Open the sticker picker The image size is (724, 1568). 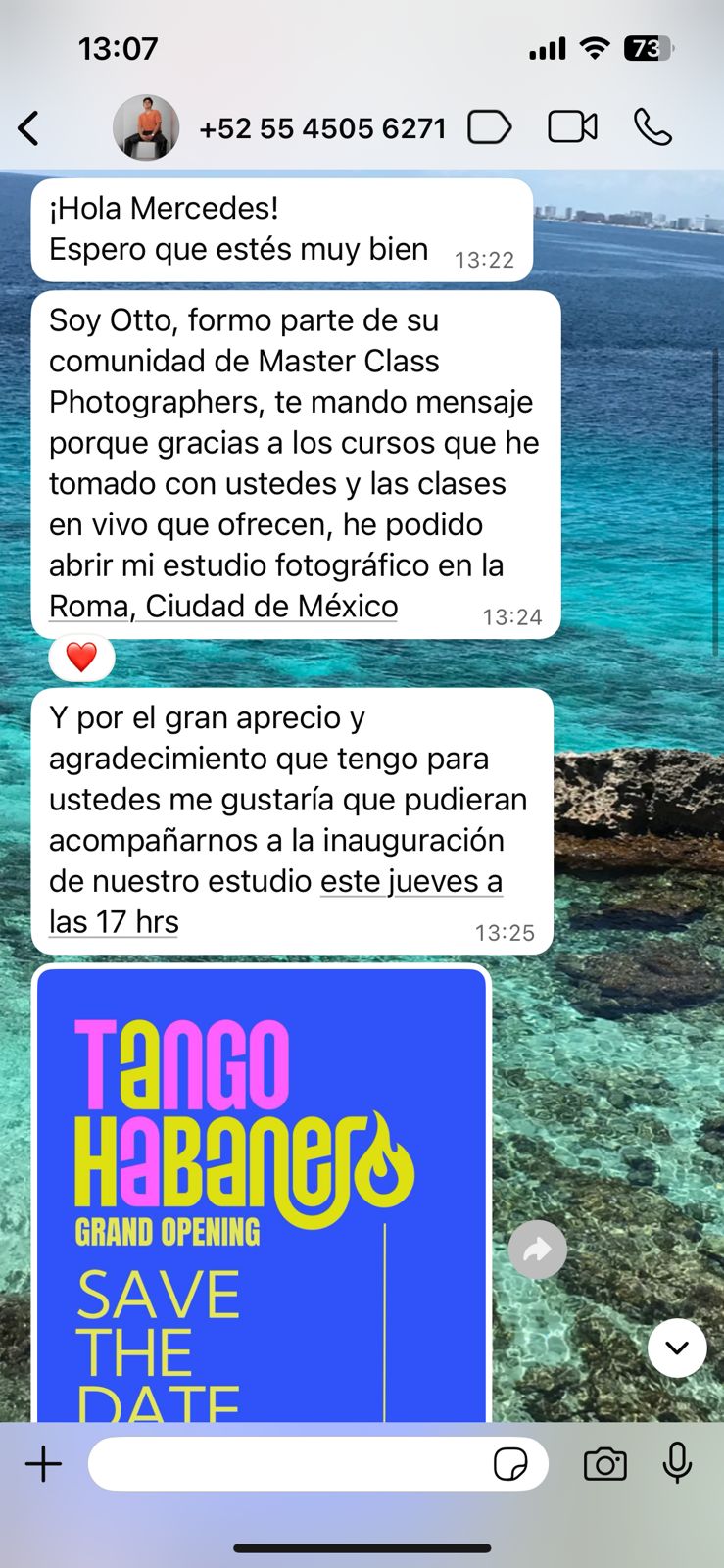pyautogui.click(x=510, y=1464)
